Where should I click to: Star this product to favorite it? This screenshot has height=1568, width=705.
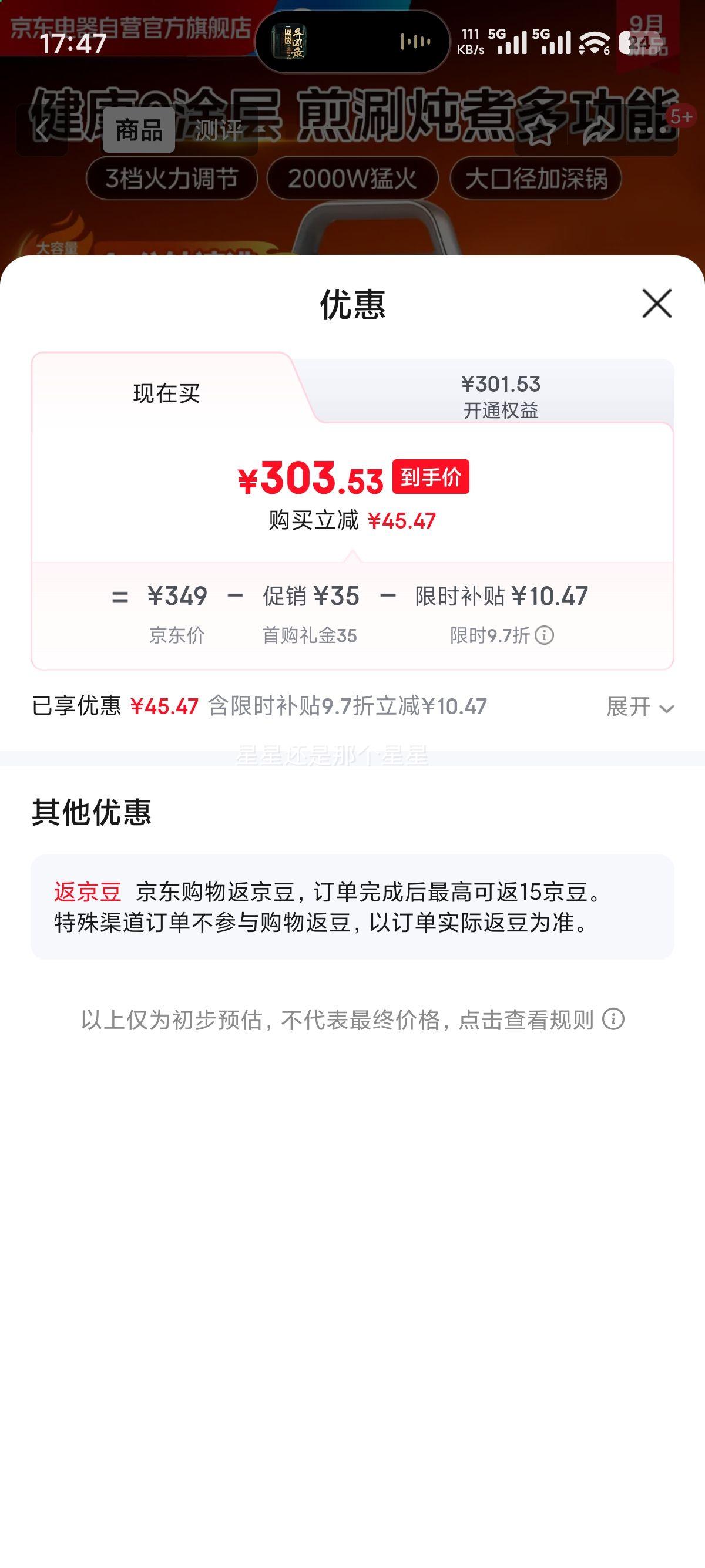pos(540,130)
